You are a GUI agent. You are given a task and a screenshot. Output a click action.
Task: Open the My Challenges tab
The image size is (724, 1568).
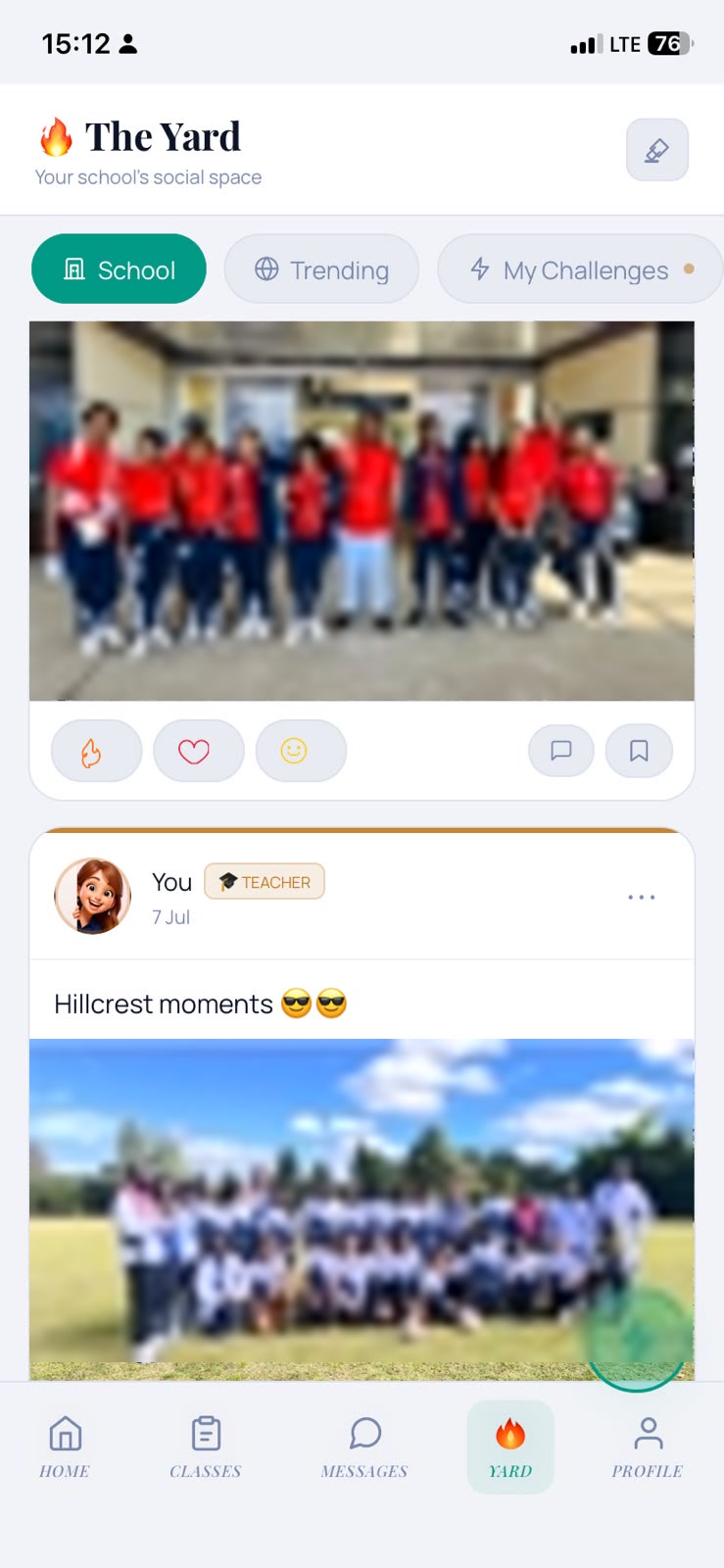[x=580, y=269]
